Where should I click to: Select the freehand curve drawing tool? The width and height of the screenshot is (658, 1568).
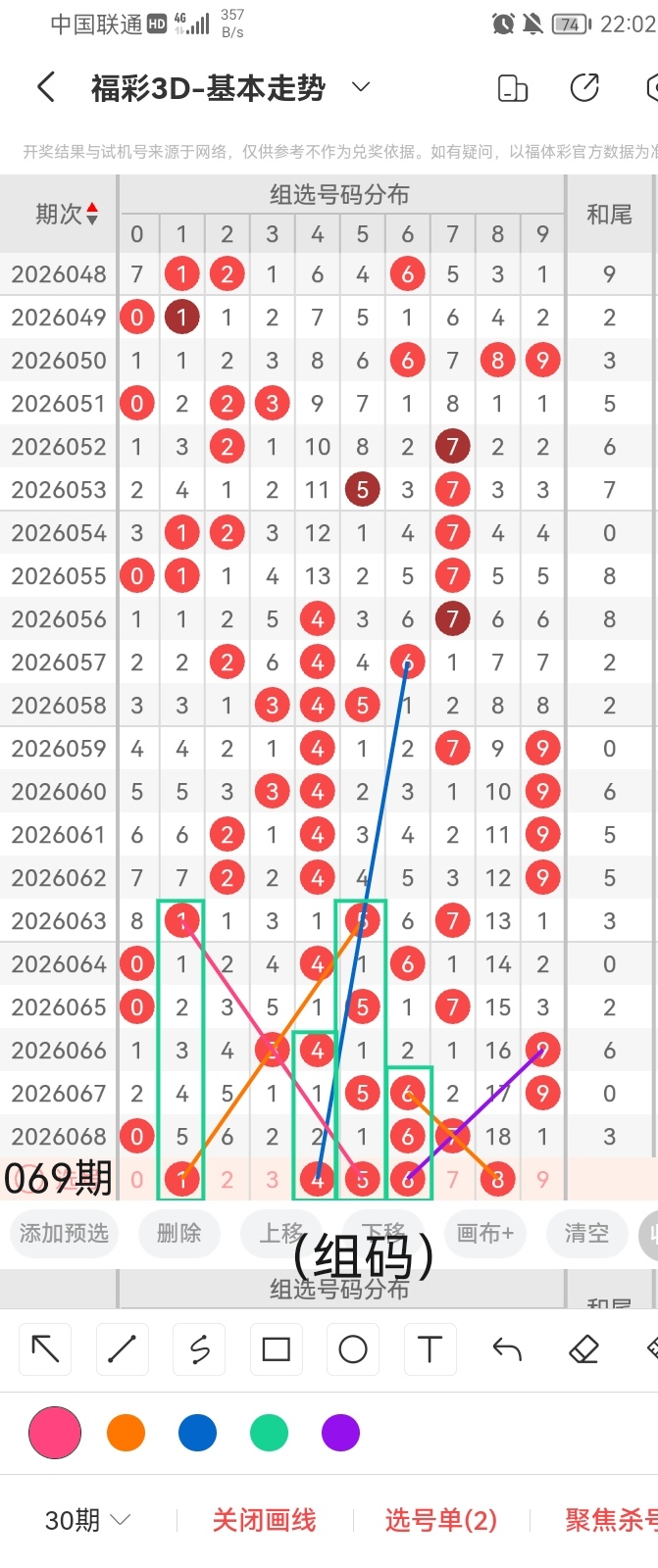[x=199, y=1349]
